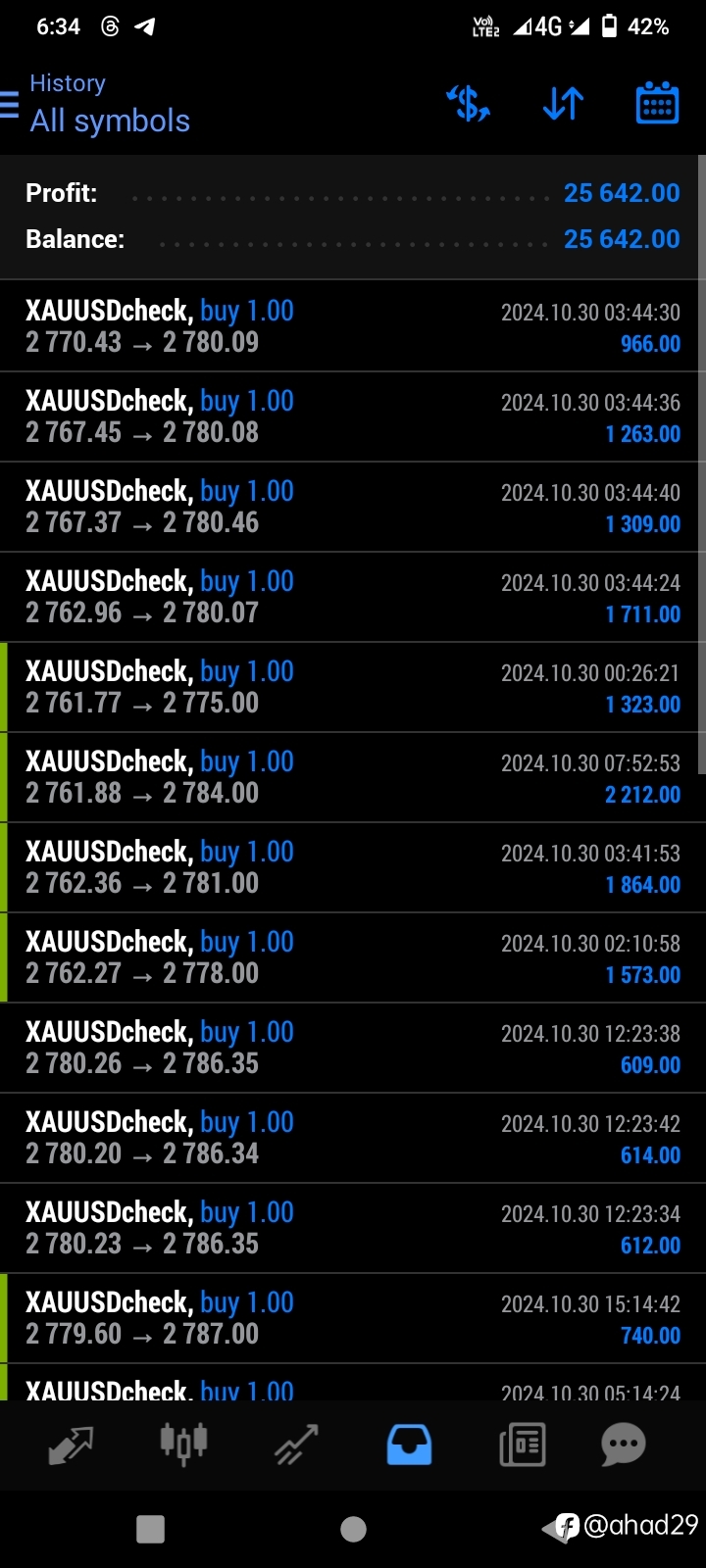Screen dimensions: 706x1568
Task: Change sort order with arrows icon
Action: coord(563,103)
